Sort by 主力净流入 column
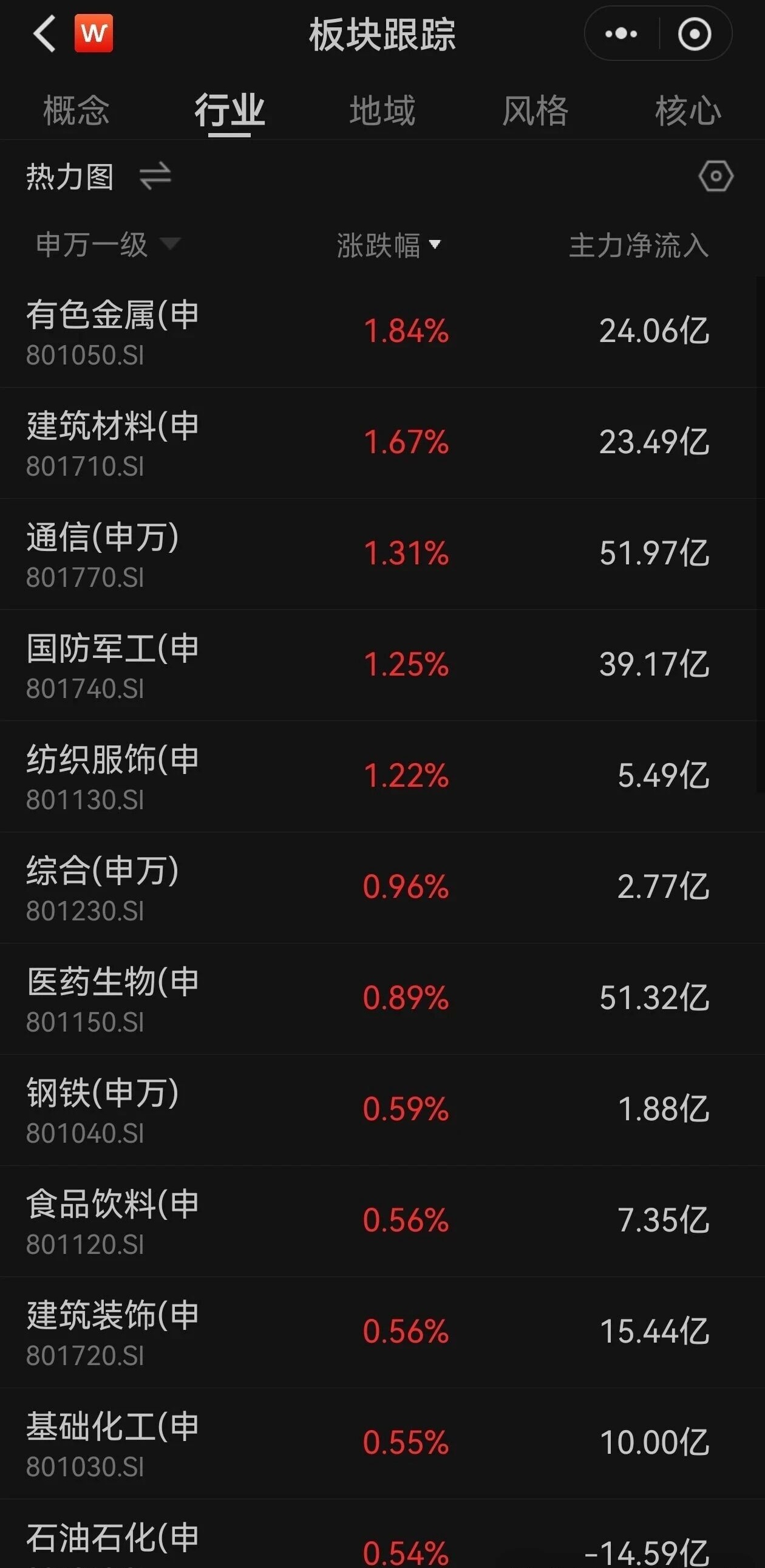The width and height of the screenshot is (765, 1568). coord(639,245)
